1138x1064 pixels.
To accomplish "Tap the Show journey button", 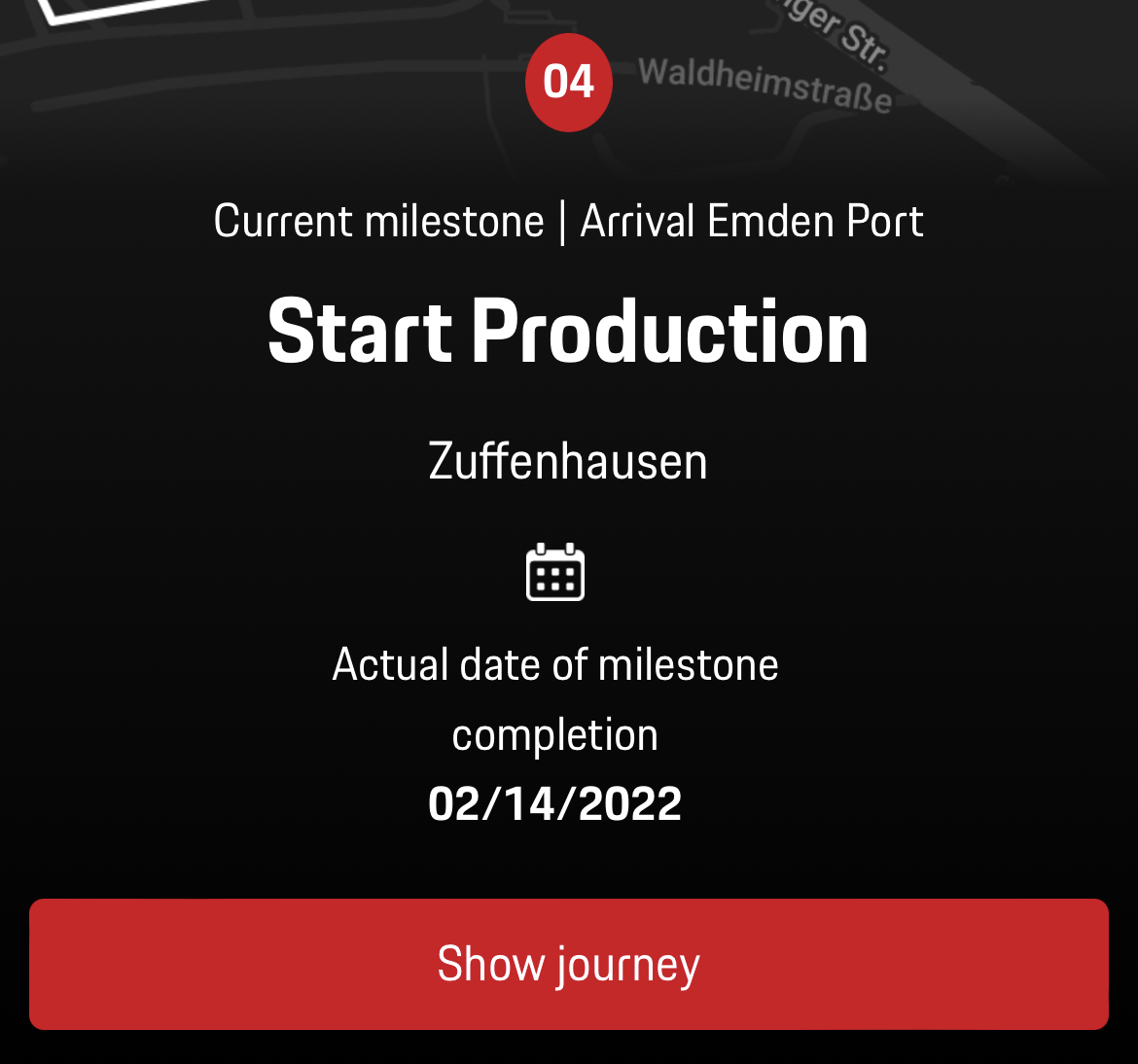I will (569, 964).
